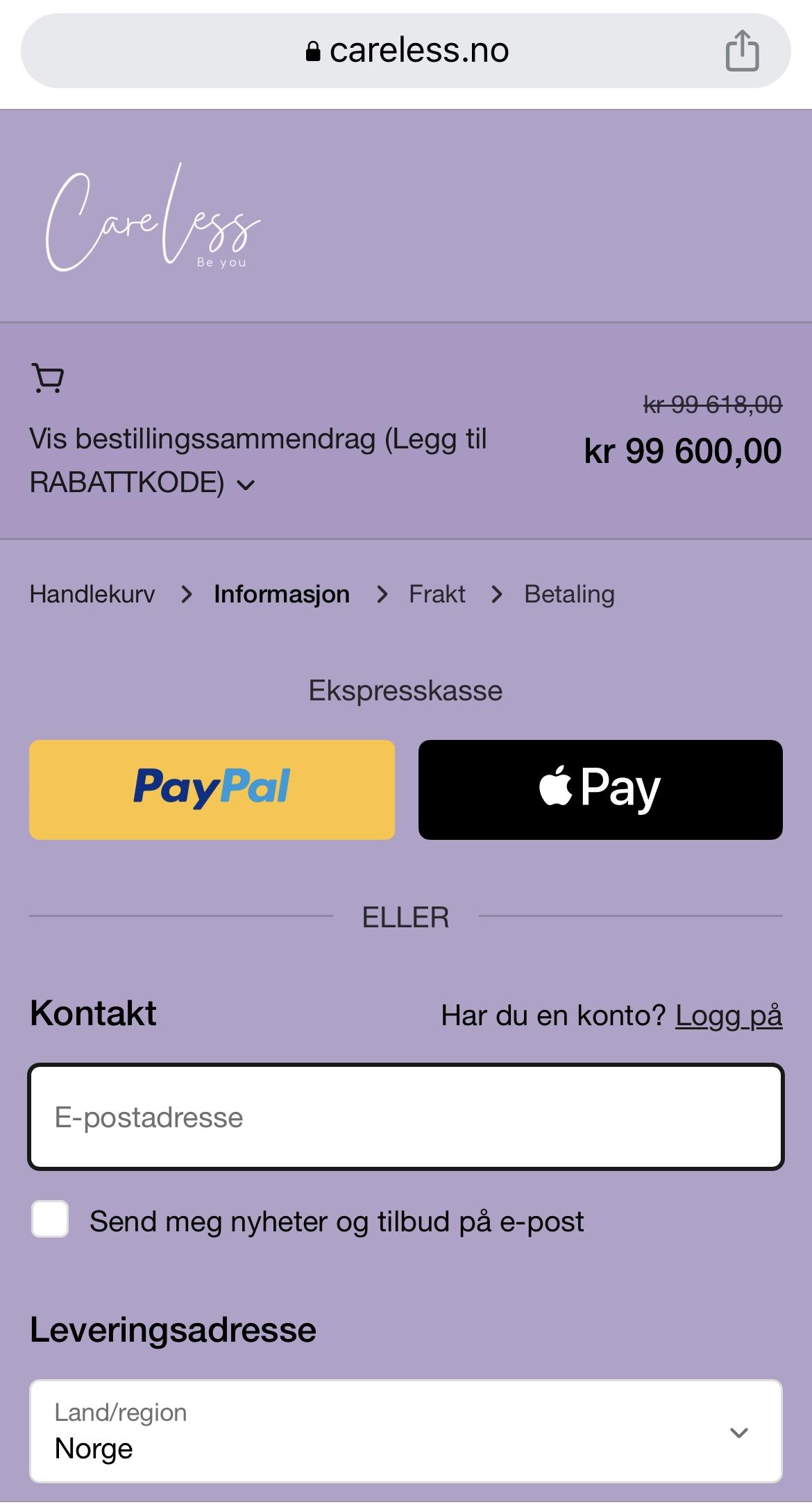Tap the share icon in address bar
Viewport: 812px width, 1509px height.
(742, 51)
